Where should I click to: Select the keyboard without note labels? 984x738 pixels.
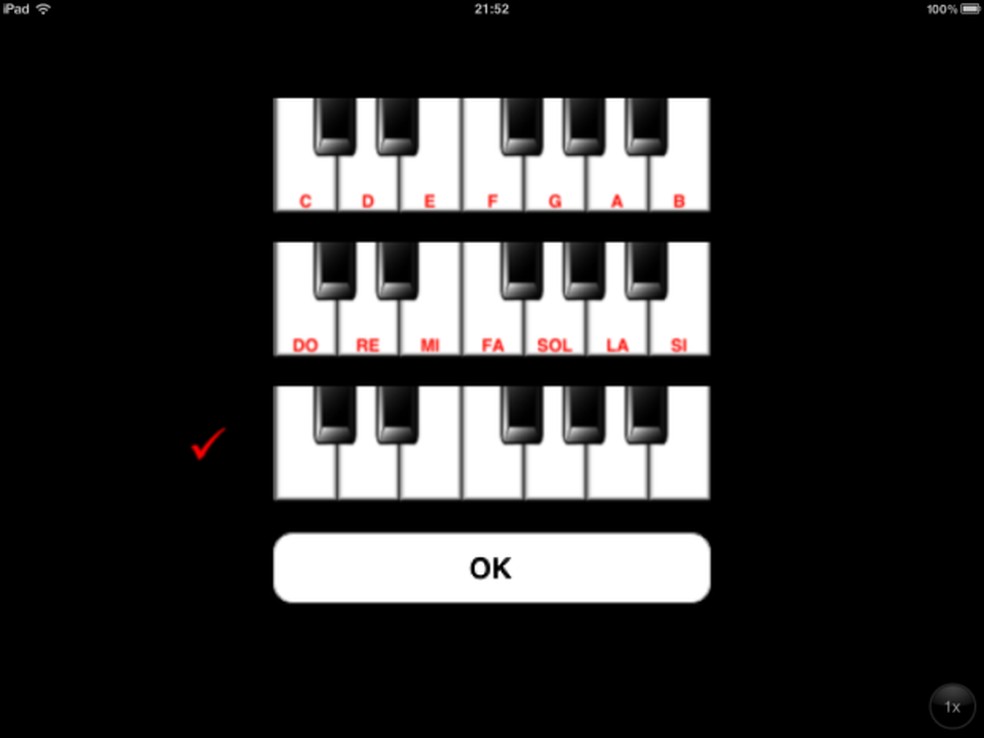[x=491, y=443]
